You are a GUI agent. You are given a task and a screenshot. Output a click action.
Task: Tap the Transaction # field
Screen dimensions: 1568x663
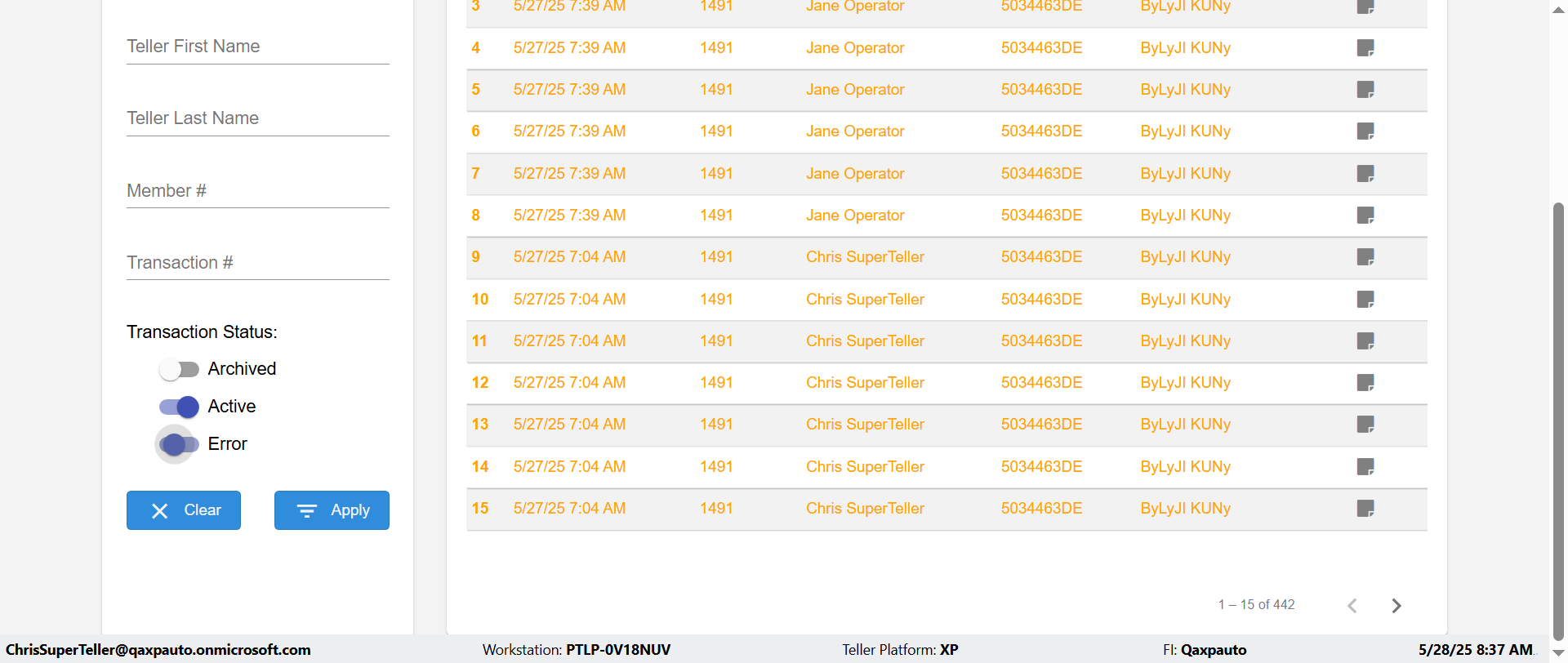tap(257, 262)
